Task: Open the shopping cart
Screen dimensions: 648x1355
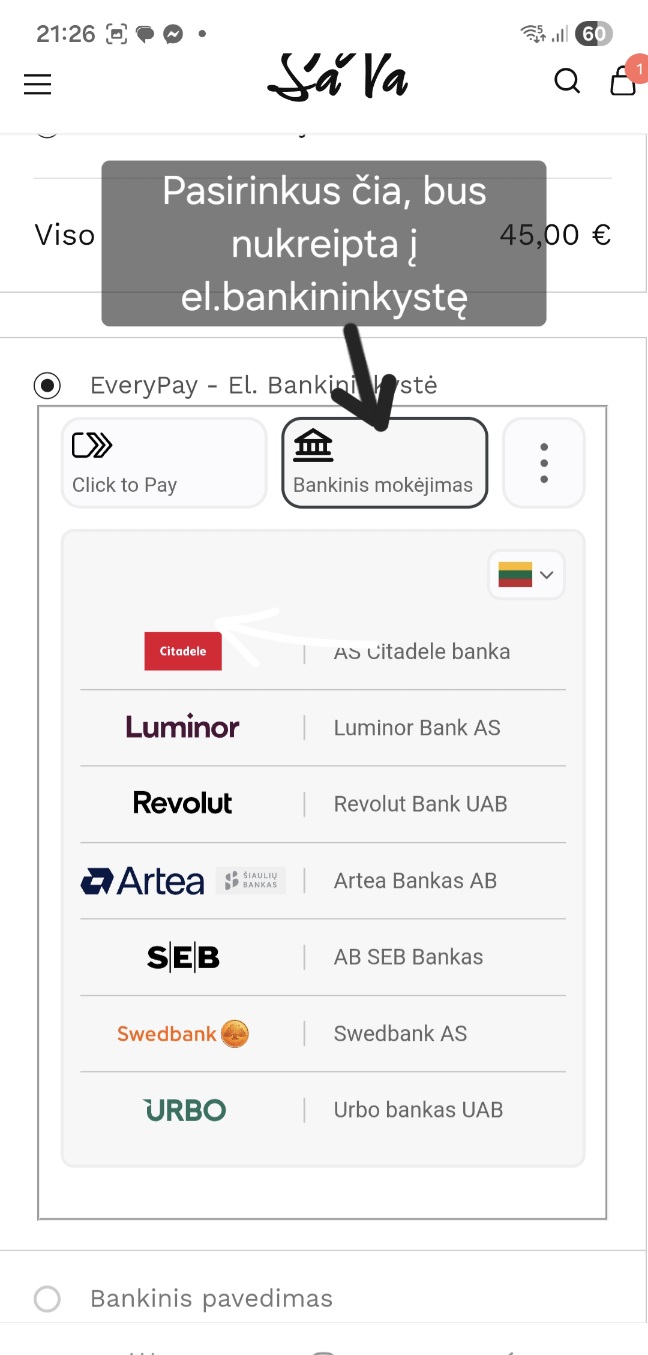Action: click(623, 81)
